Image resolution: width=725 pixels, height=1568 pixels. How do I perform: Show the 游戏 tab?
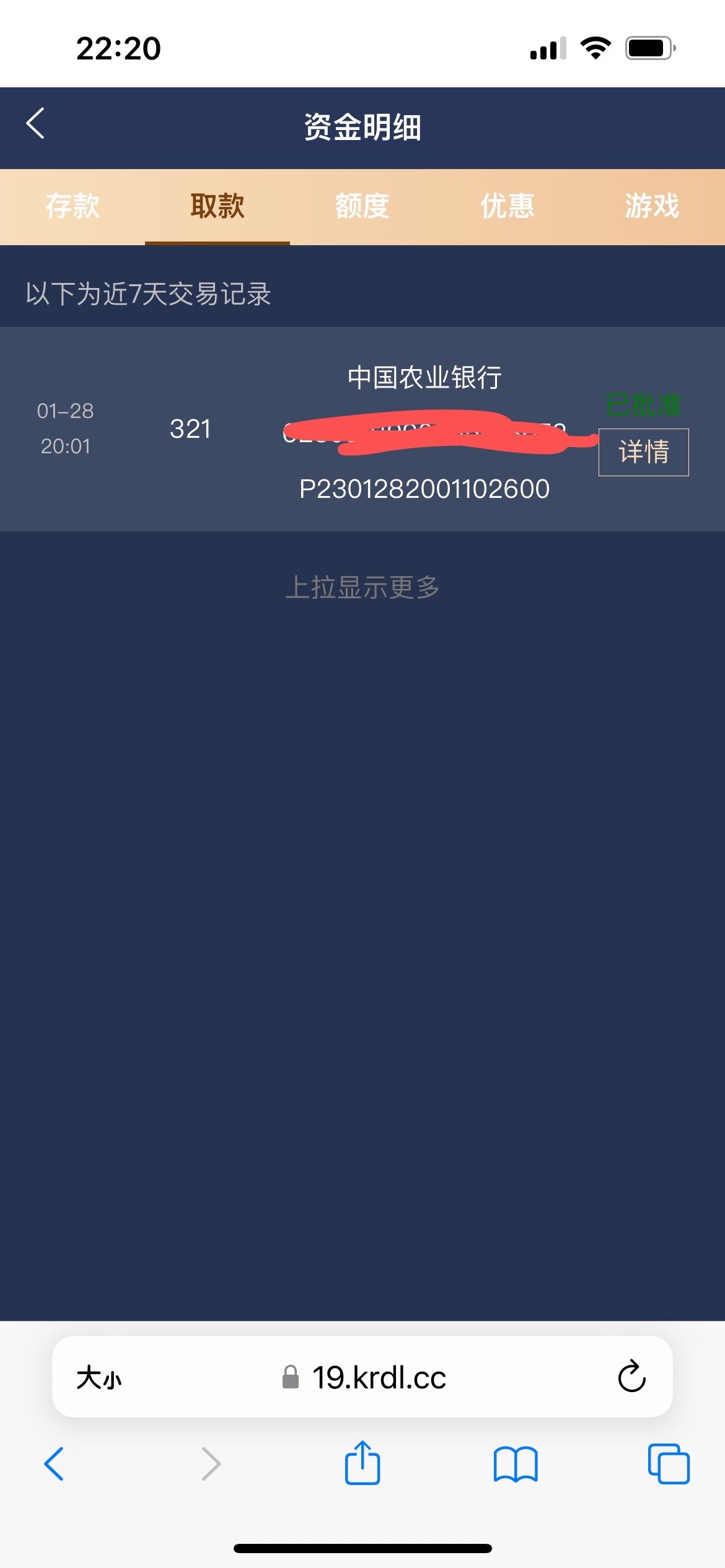click(x=652, y=206)
